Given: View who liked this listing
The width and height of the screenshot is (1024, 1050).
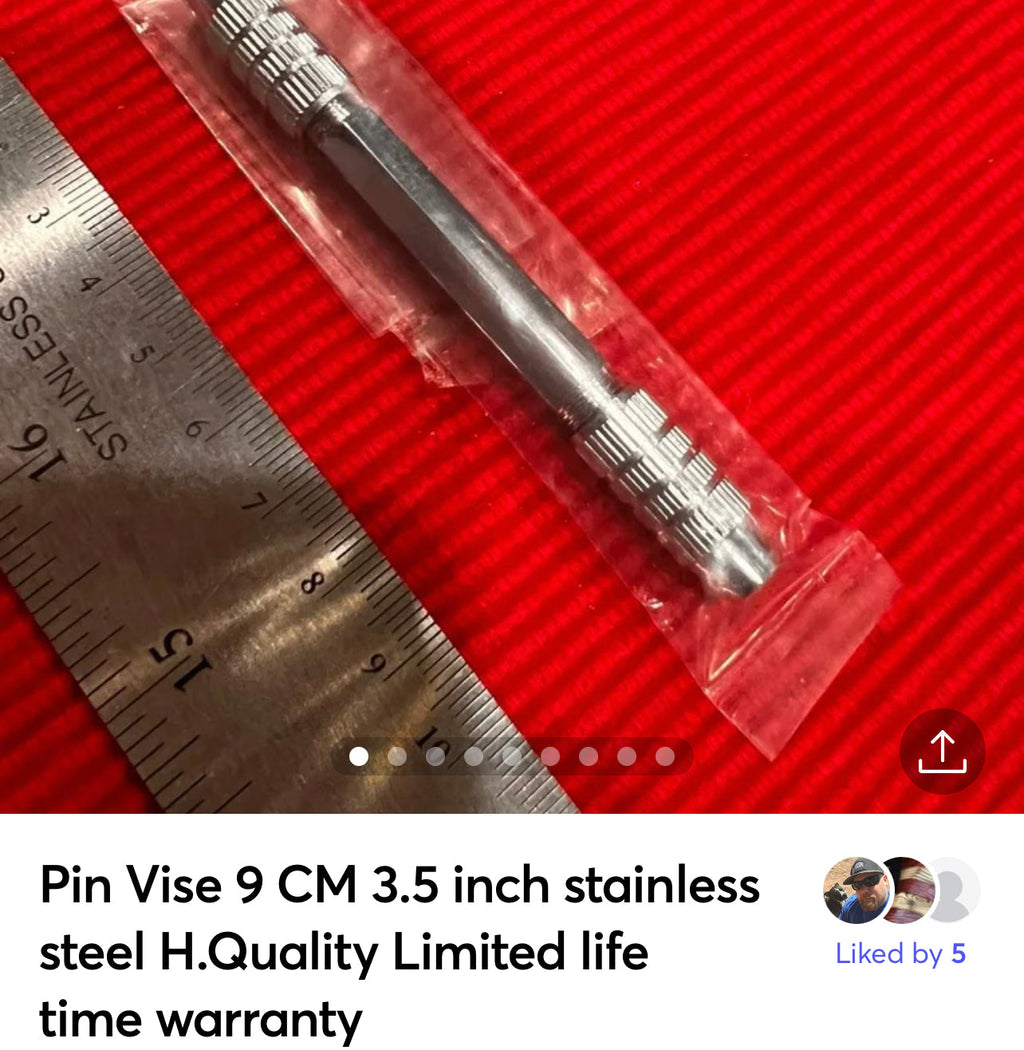Looking at the screenshot, I should (900, 954).
